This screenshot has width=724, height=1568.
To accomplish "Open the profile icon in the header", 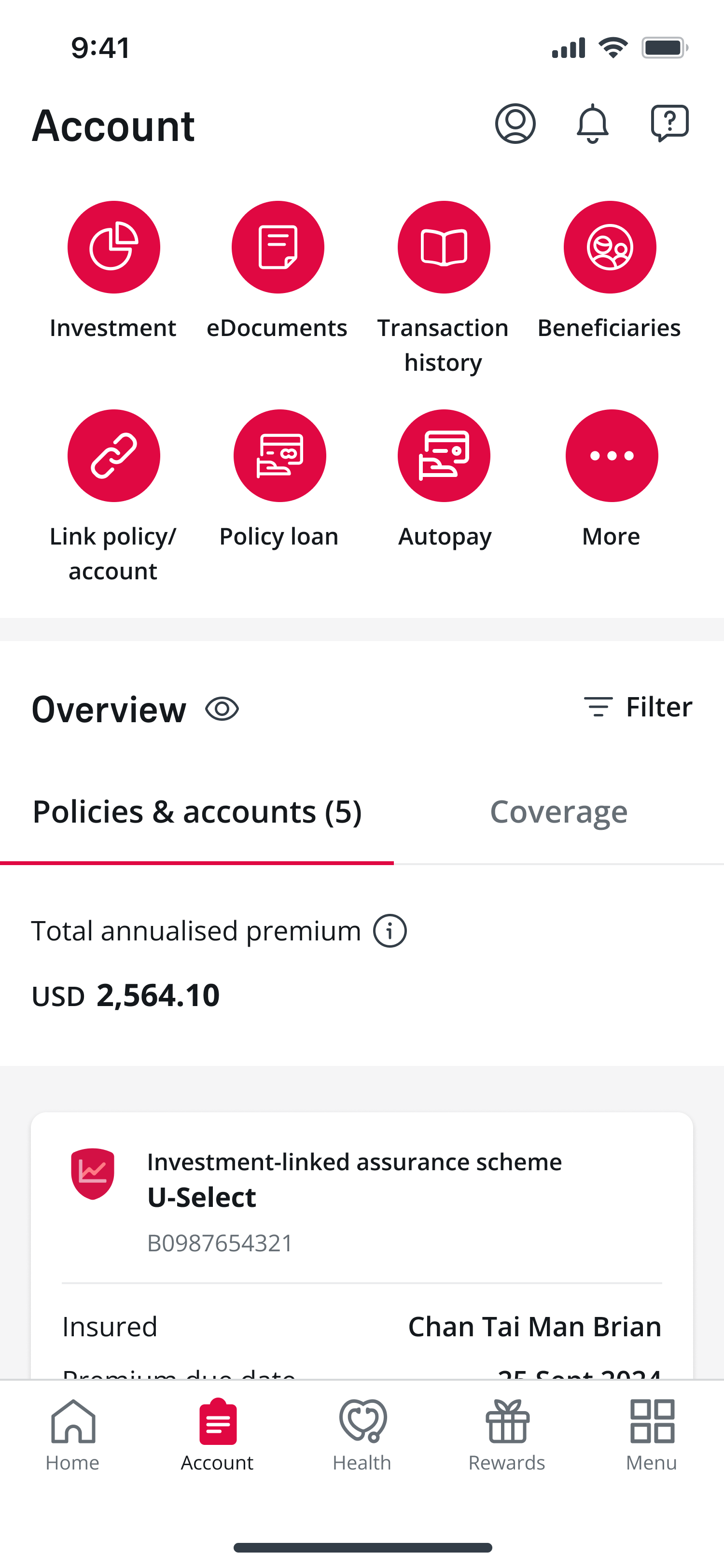I will [x=515, y=124].
